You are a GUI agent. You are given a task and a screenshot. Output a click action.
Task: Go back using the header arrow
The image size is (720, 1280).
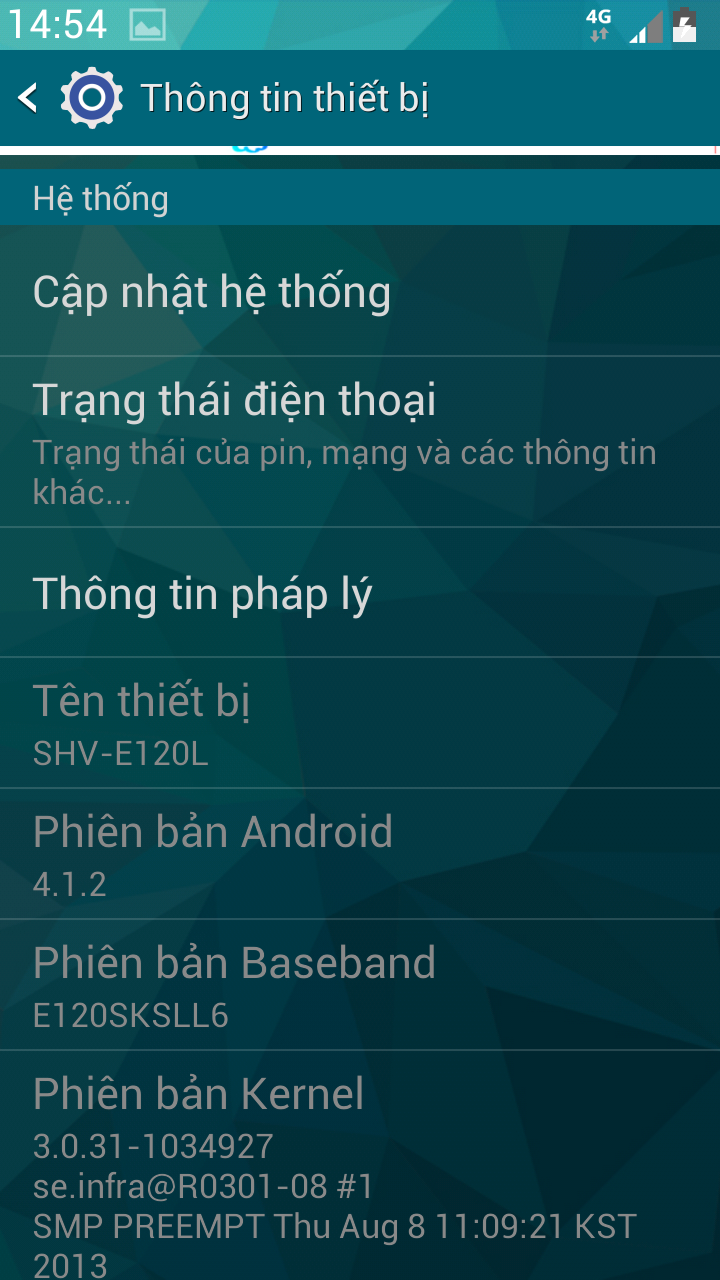point(28,98)
